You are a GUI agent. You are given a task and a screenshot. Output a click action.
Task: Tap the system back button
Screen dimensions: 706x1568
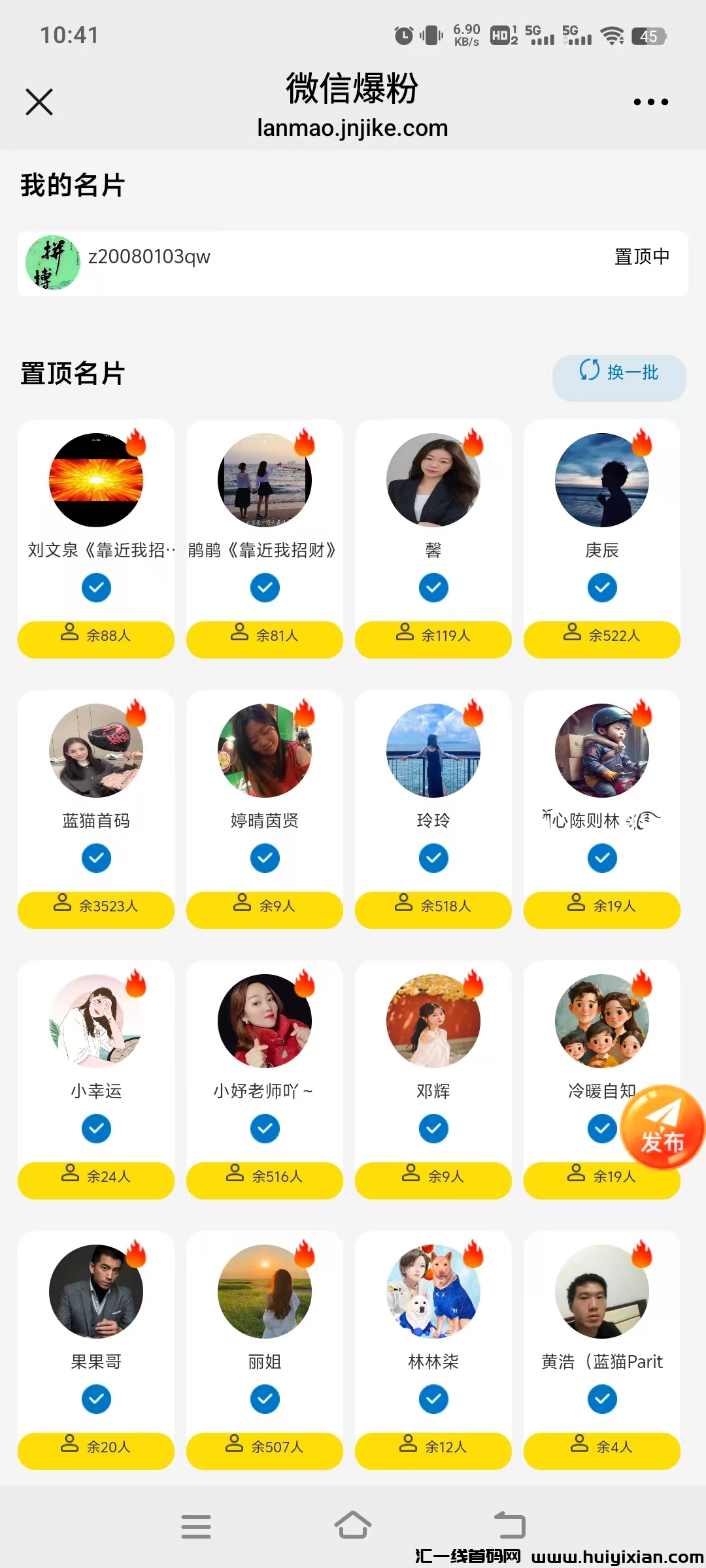[510, 1526]
